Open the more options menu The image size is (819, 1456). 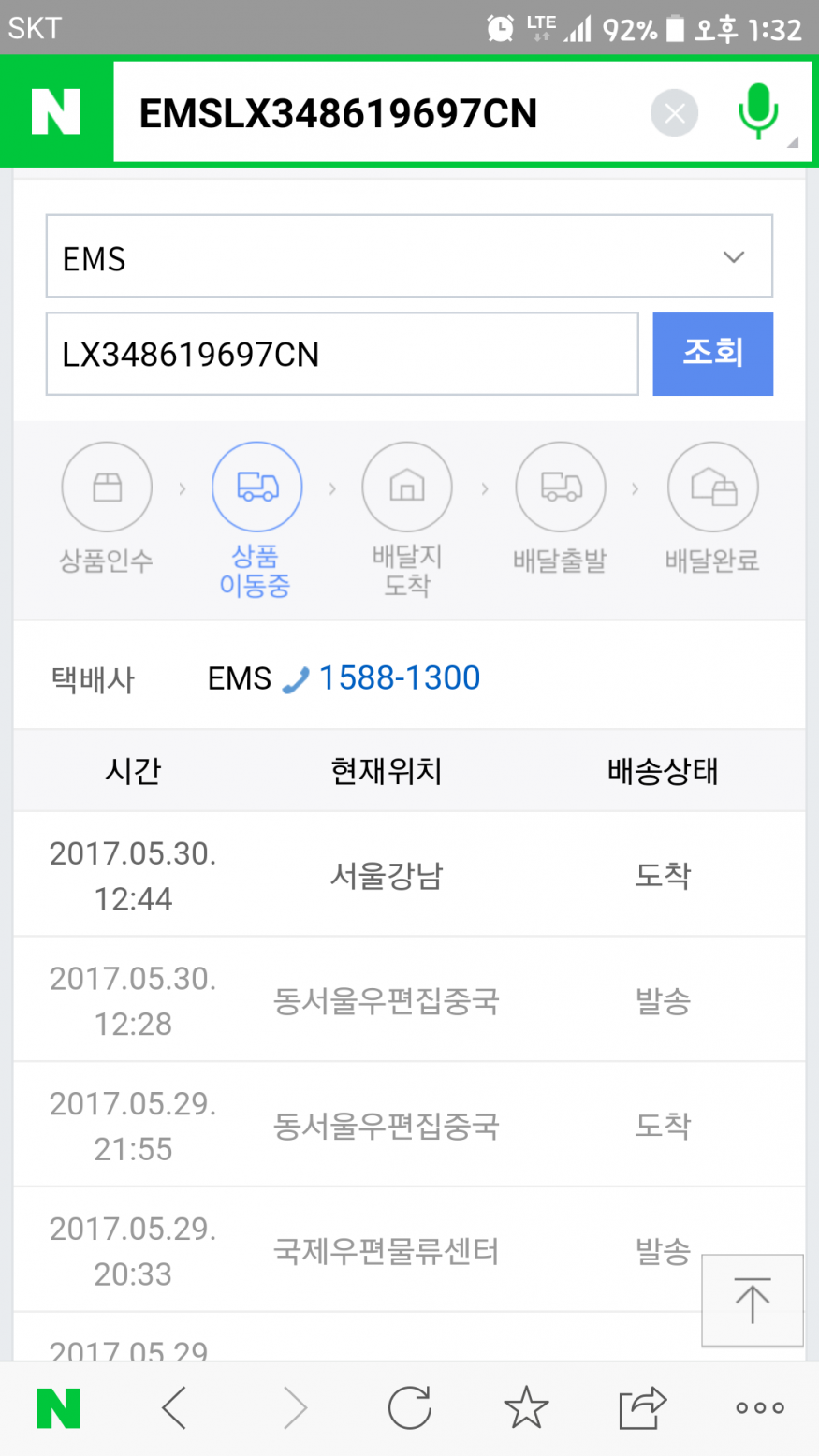click(759, 1407)
